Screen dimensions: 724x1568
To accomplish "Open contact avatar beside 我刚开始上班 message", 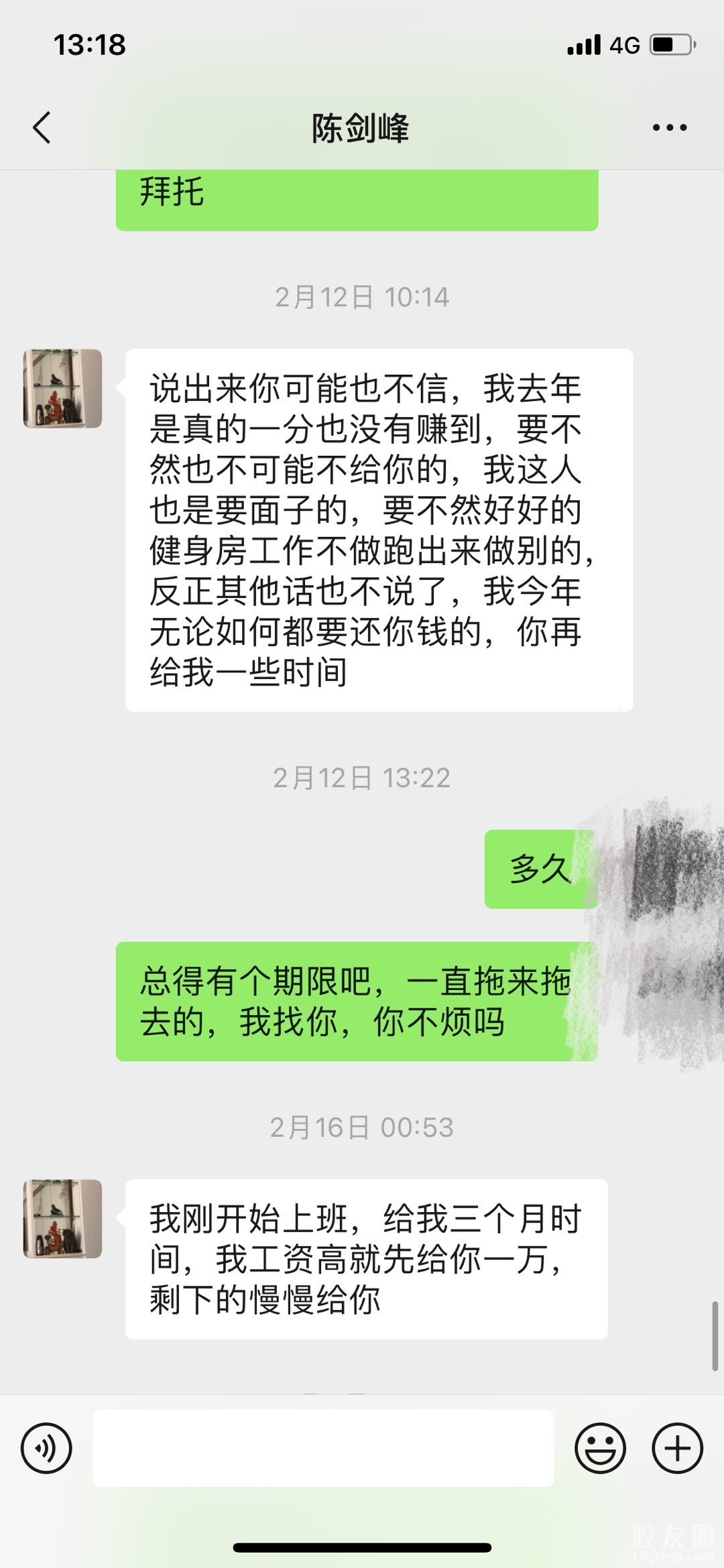I will coord(62,1218).
